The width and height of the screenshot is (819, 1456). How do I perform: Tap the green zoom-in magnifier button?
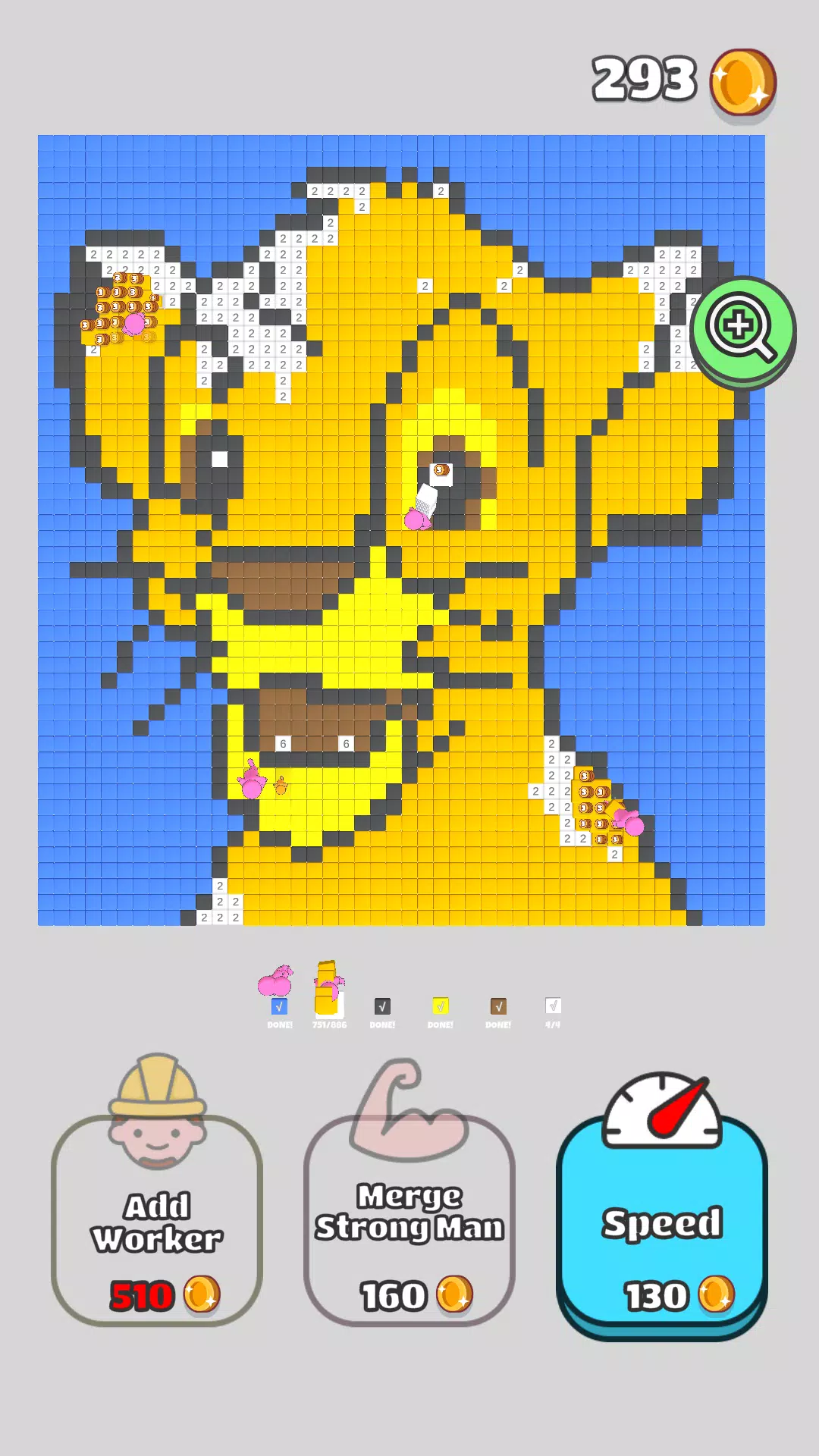pyautogui.click(x=742, y=331)
